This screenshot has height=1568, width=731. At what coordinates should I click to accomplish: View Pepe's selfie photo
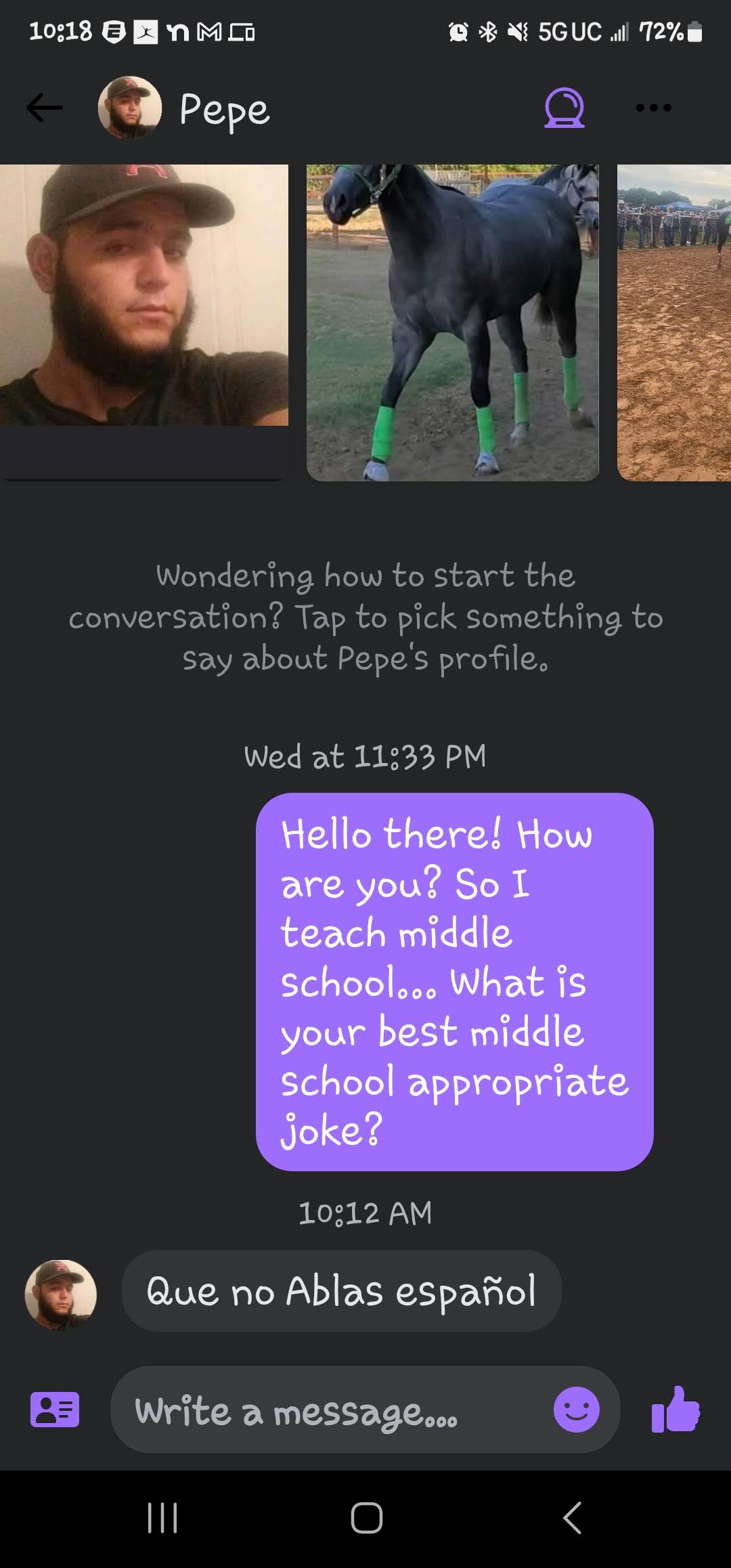[144, 295]
